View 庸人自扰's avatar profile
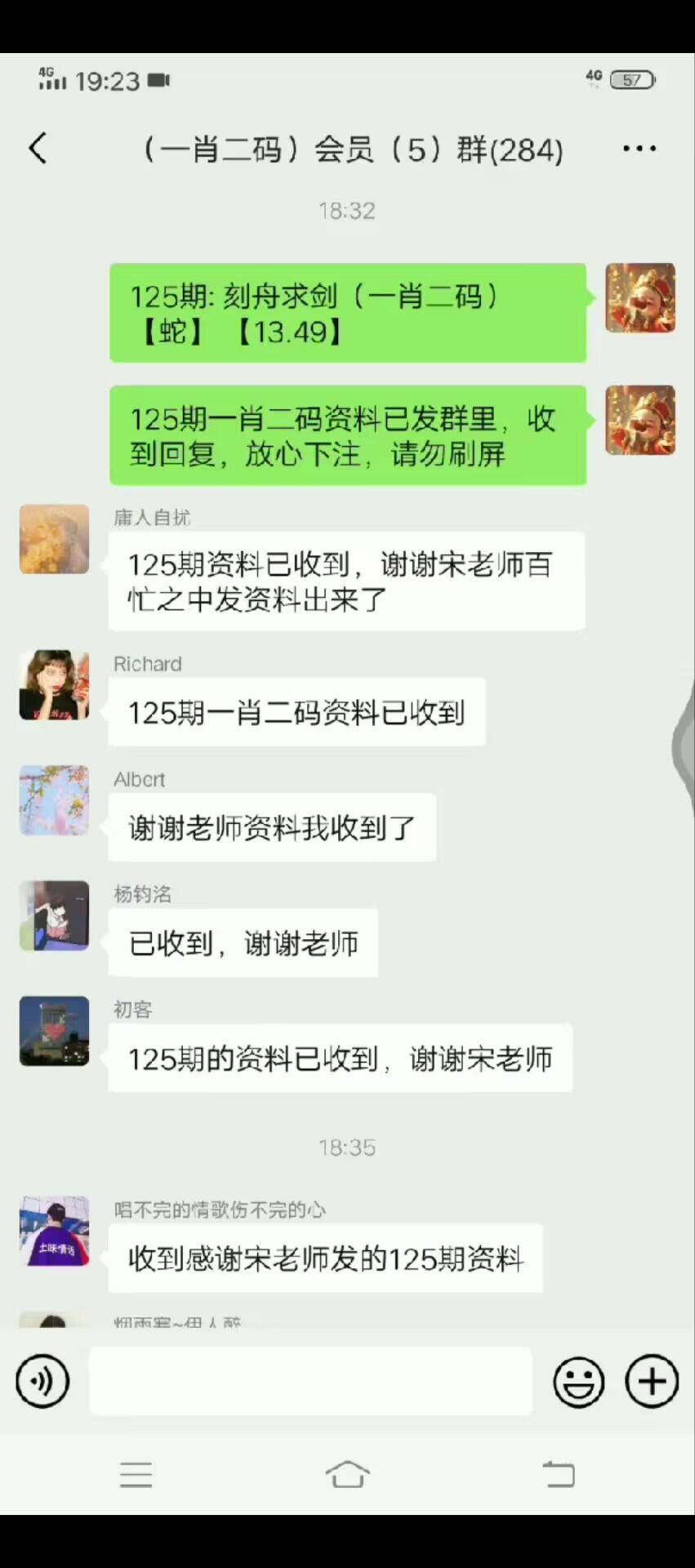 54,539
